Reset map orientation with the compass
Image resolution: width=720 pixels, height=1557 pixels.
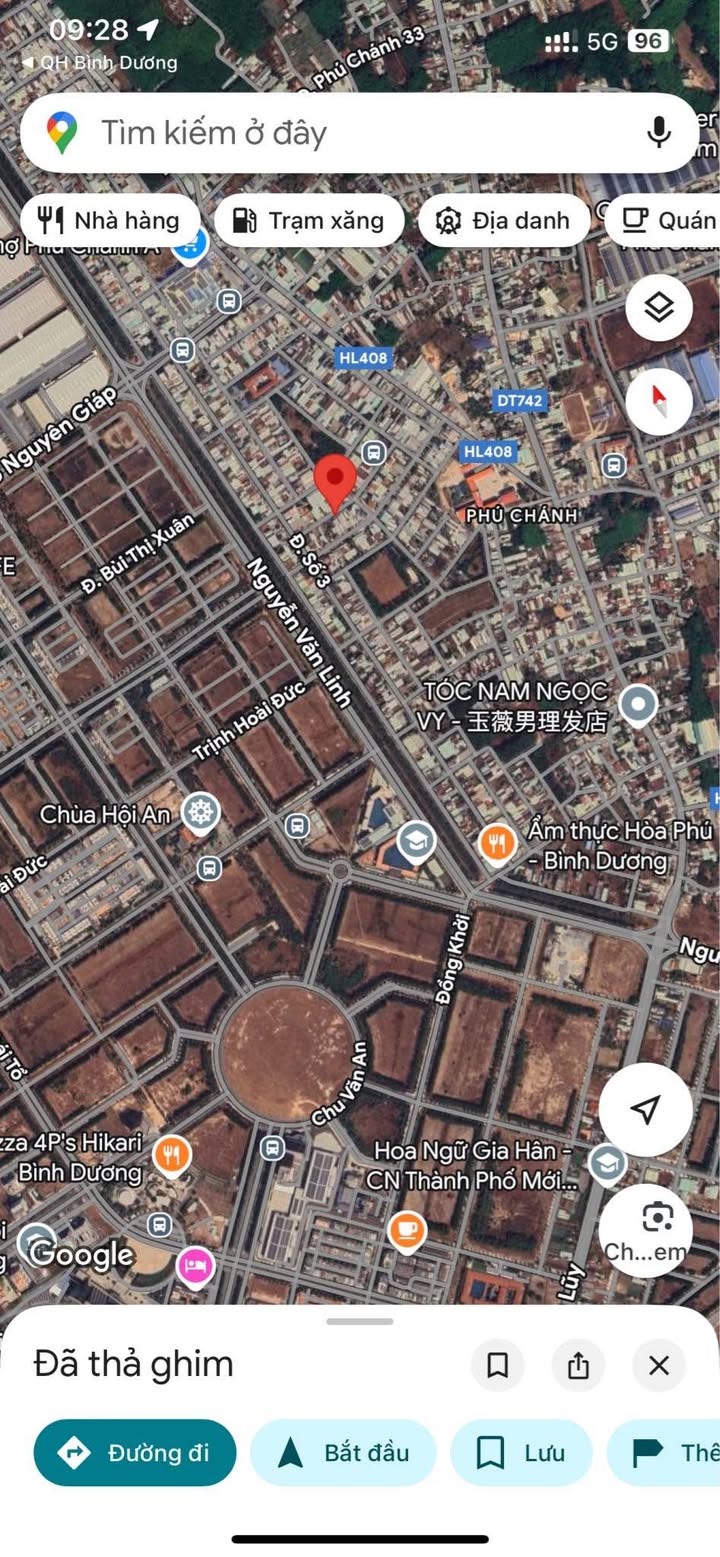[659, 401]
